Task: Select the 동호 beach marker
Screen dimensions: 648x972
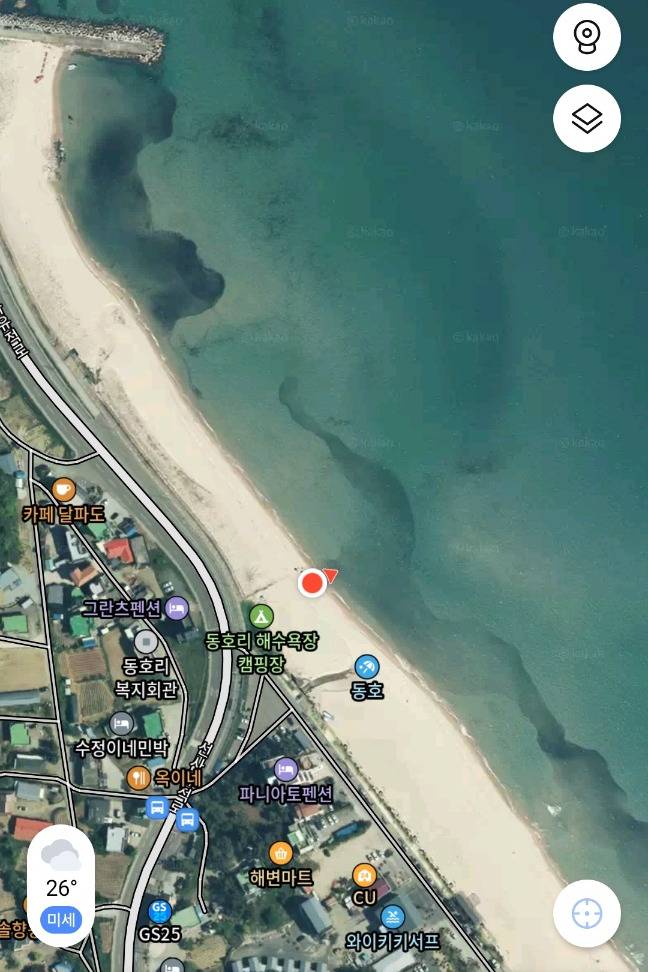Action: click(x=367, y=667)
